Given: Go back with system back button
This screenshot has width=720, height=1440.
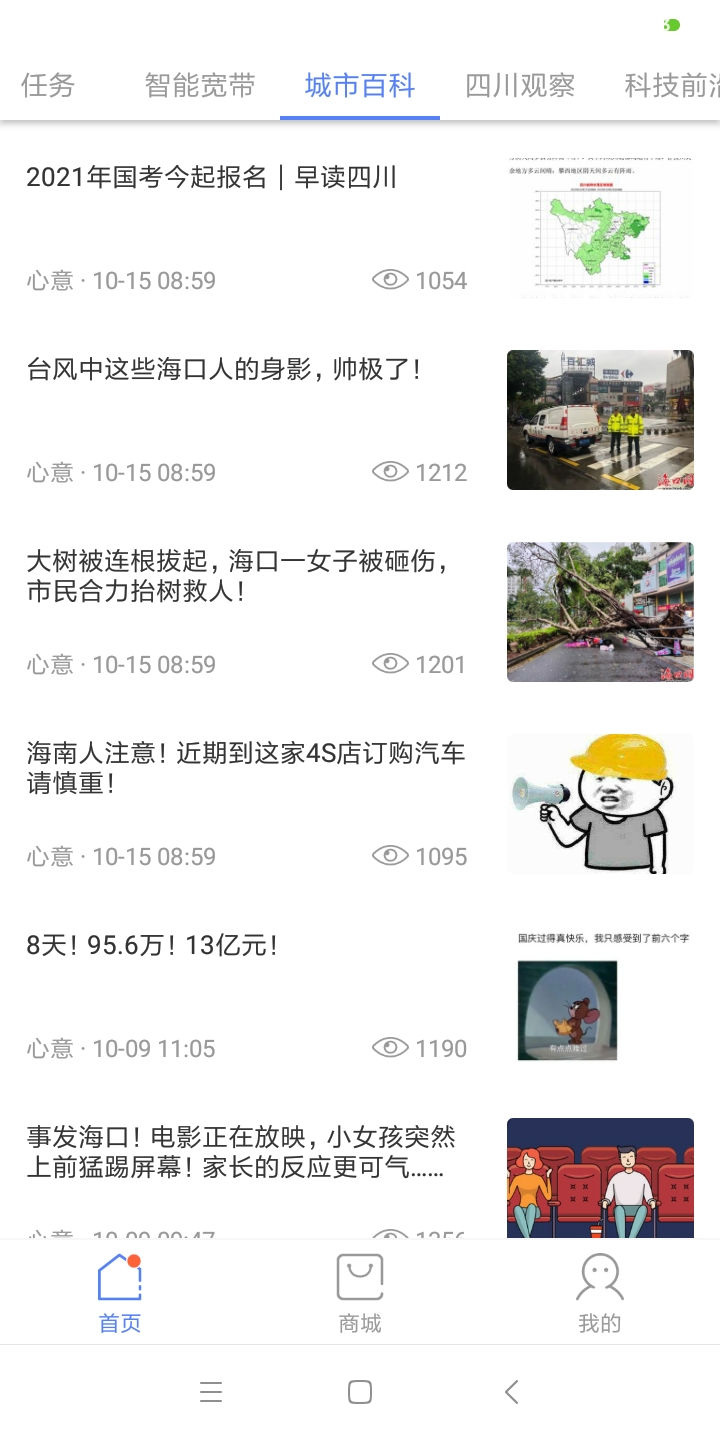Looking at the screenshot, I should [512, 1392].
